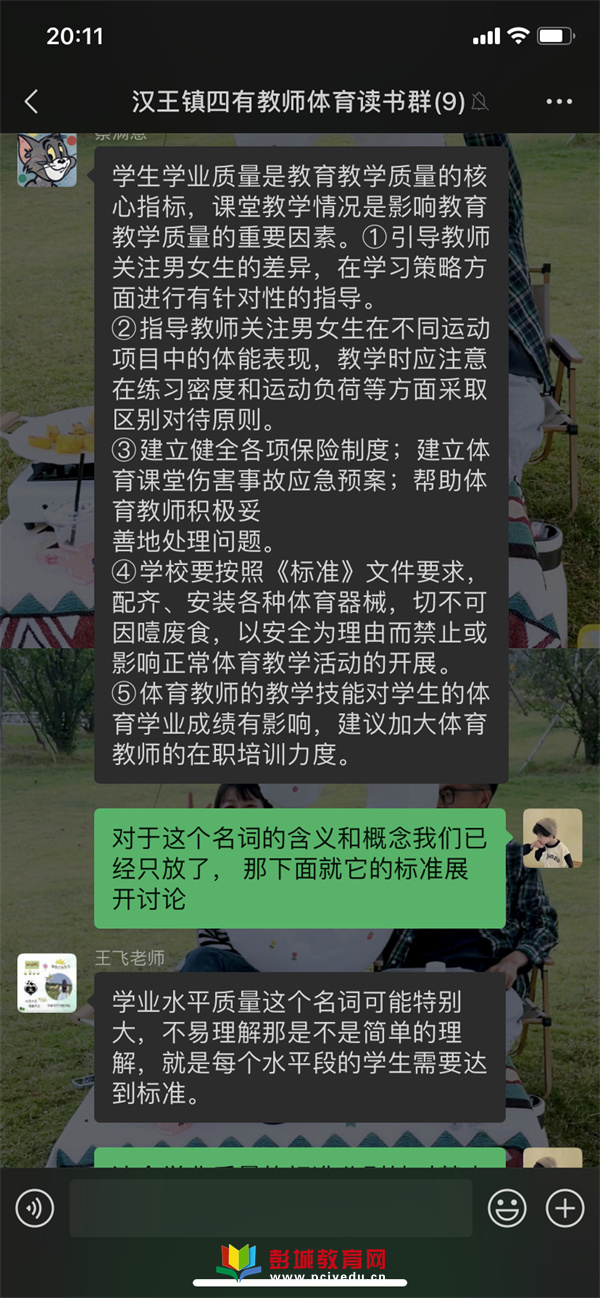Open the plus attachments menu
Screen dimensions: 600x1298
pyautogui.click(x=565, y=1208)
